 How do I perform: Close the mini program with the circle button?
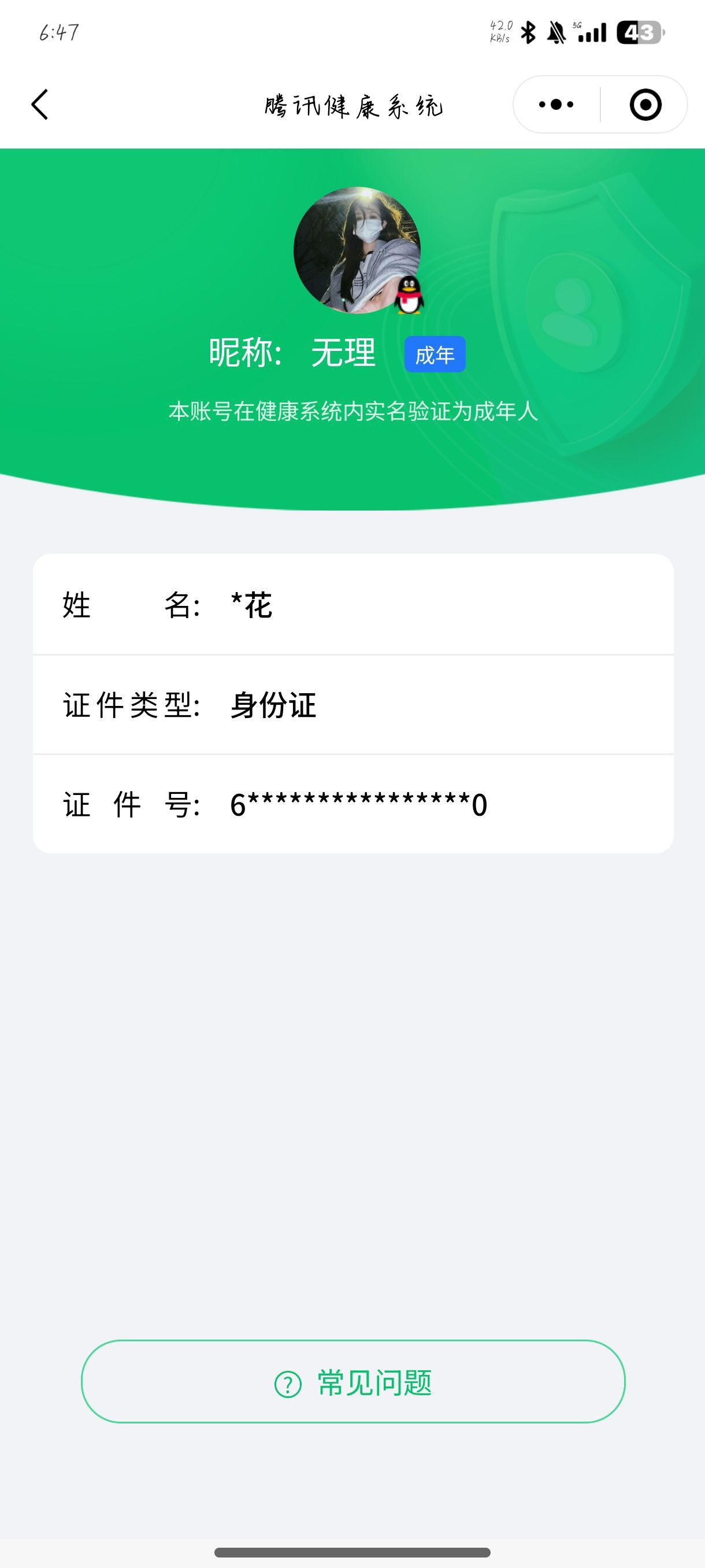[645, 105]
